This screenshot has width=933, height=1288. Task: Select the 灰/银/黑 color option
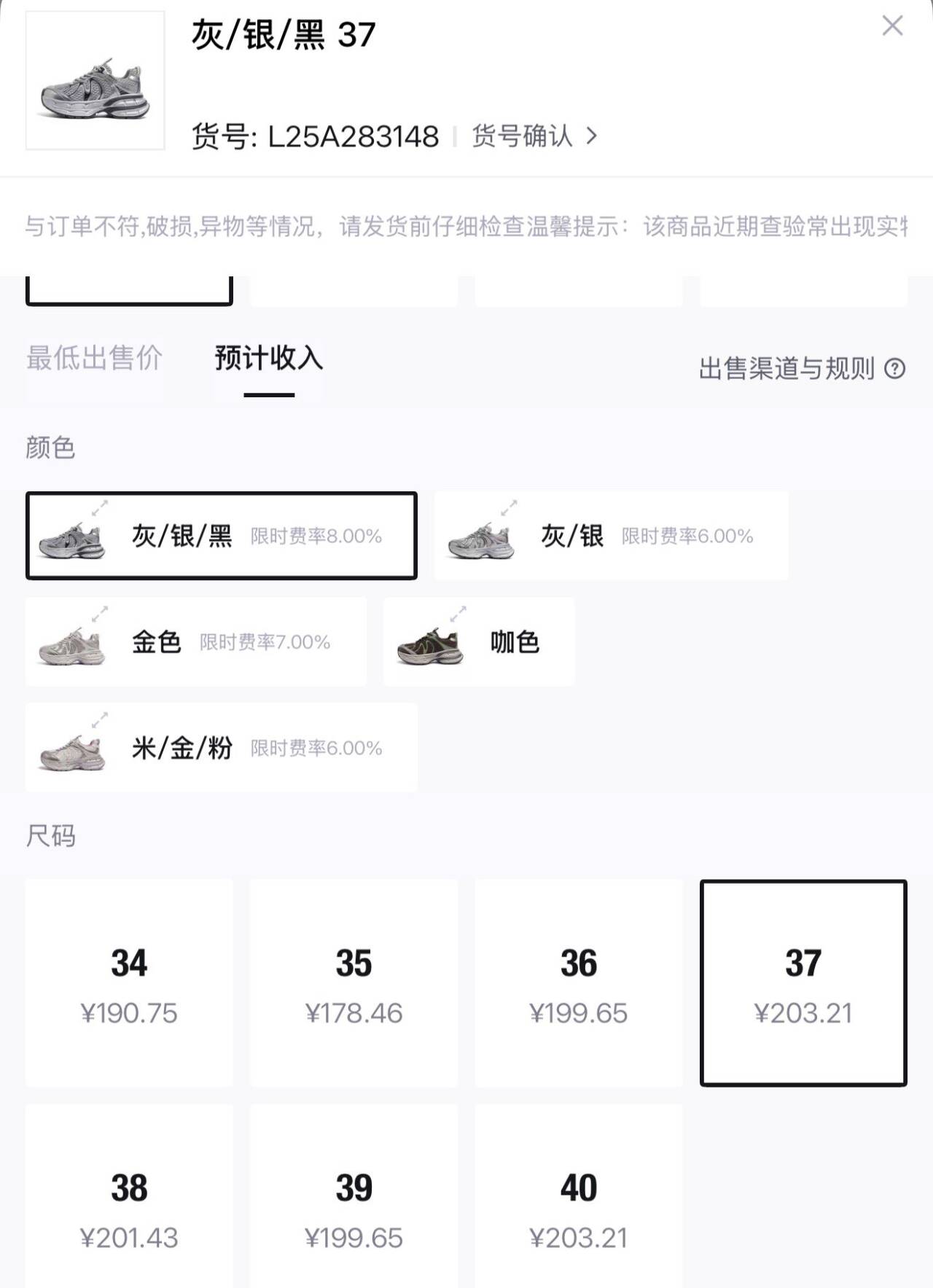coord(221,536)
